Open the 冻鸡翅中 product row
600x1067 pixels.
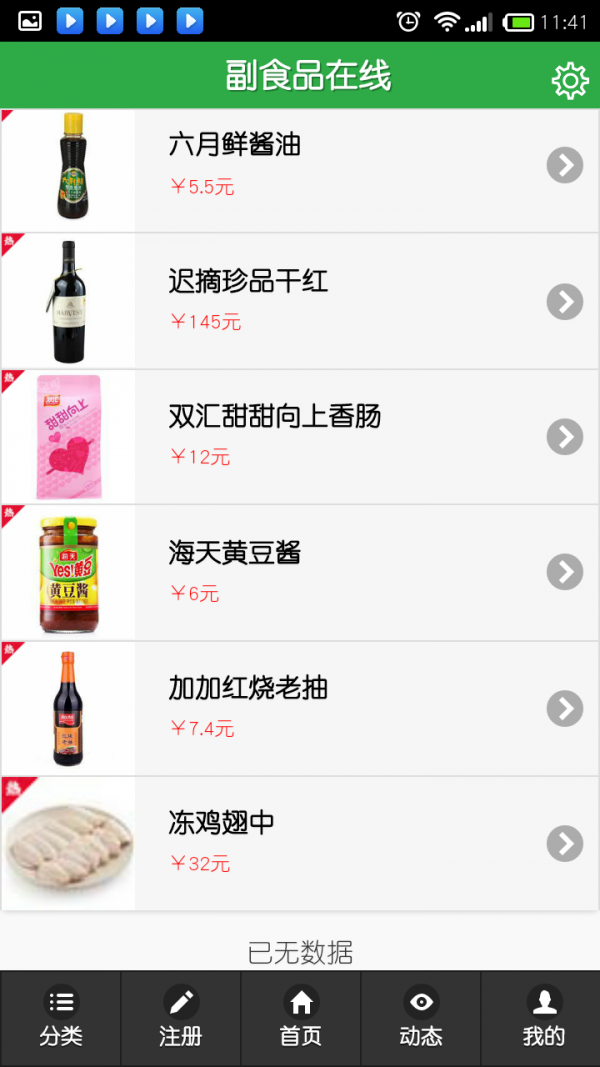tap(300, 843)
